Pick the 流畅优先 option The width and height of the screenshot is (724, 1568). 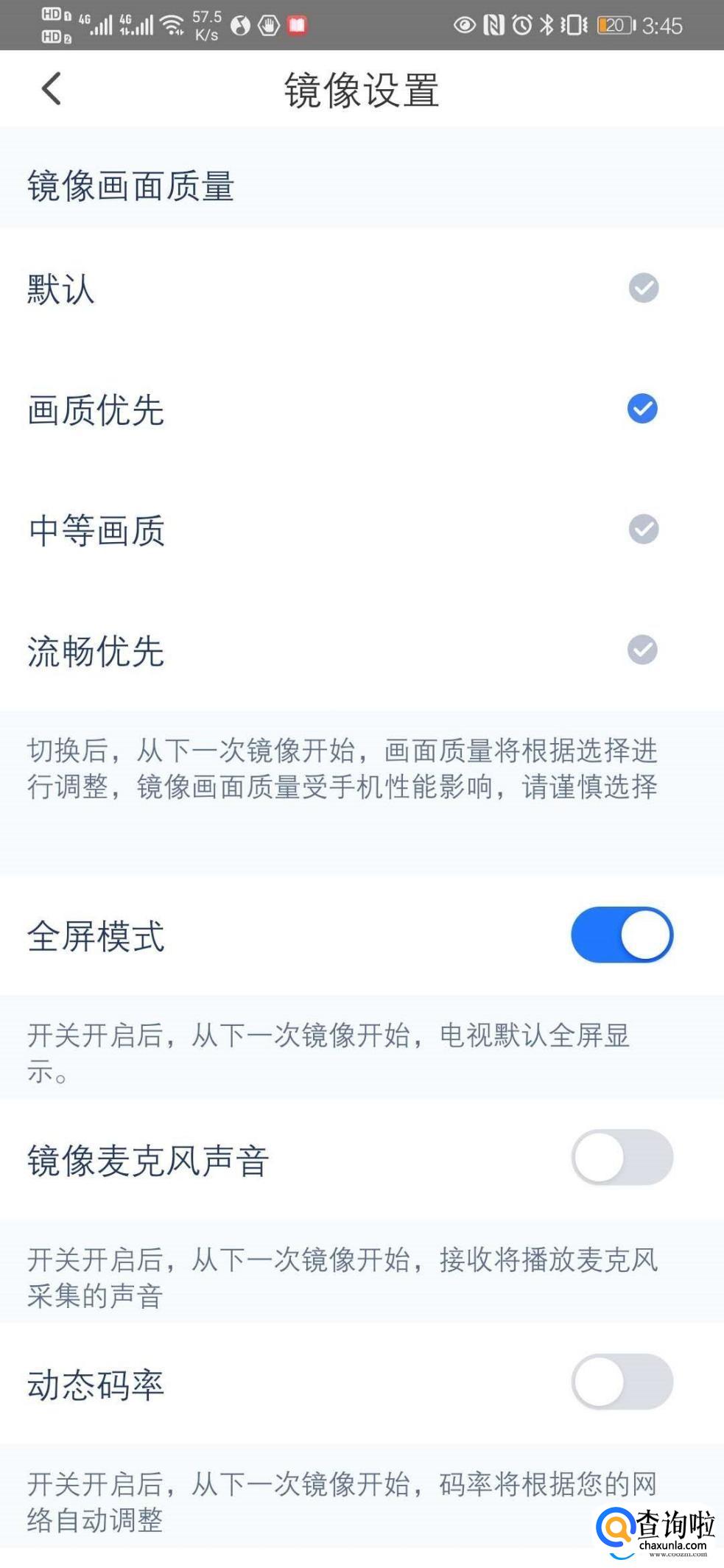point(642,650)
